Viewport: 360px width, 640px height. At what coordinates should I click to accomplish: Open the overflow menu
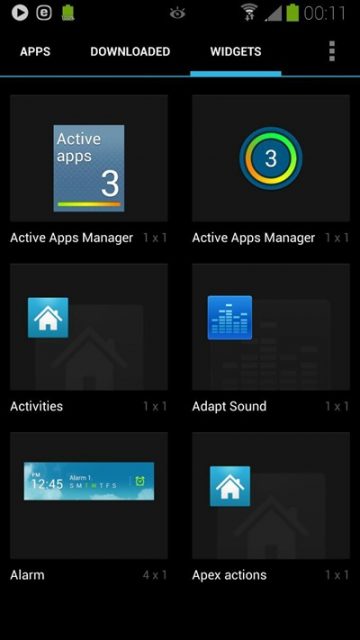332,51
